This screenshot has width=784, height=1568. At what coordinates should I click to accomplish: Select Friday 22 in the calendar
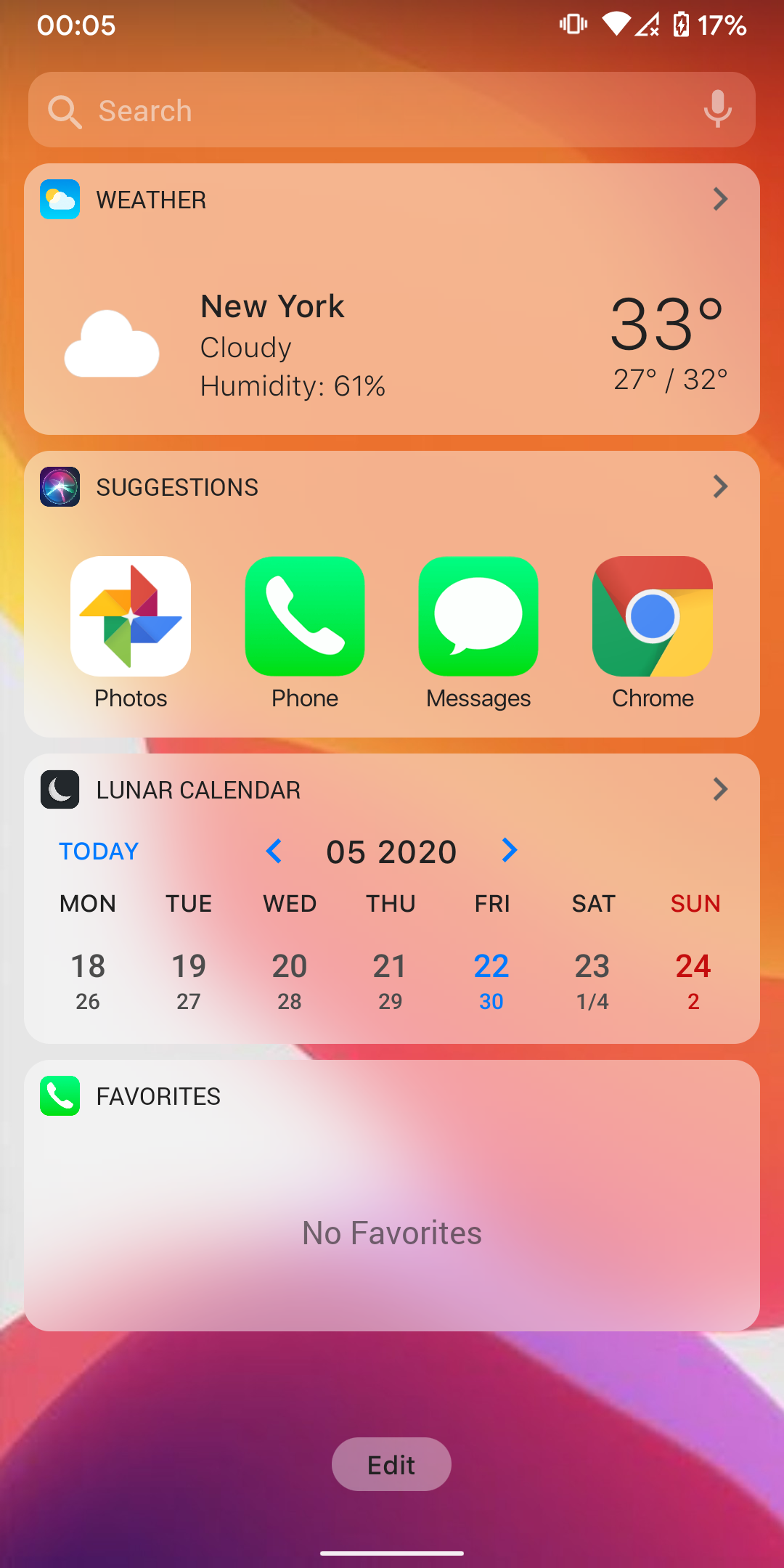click(491, 980)
